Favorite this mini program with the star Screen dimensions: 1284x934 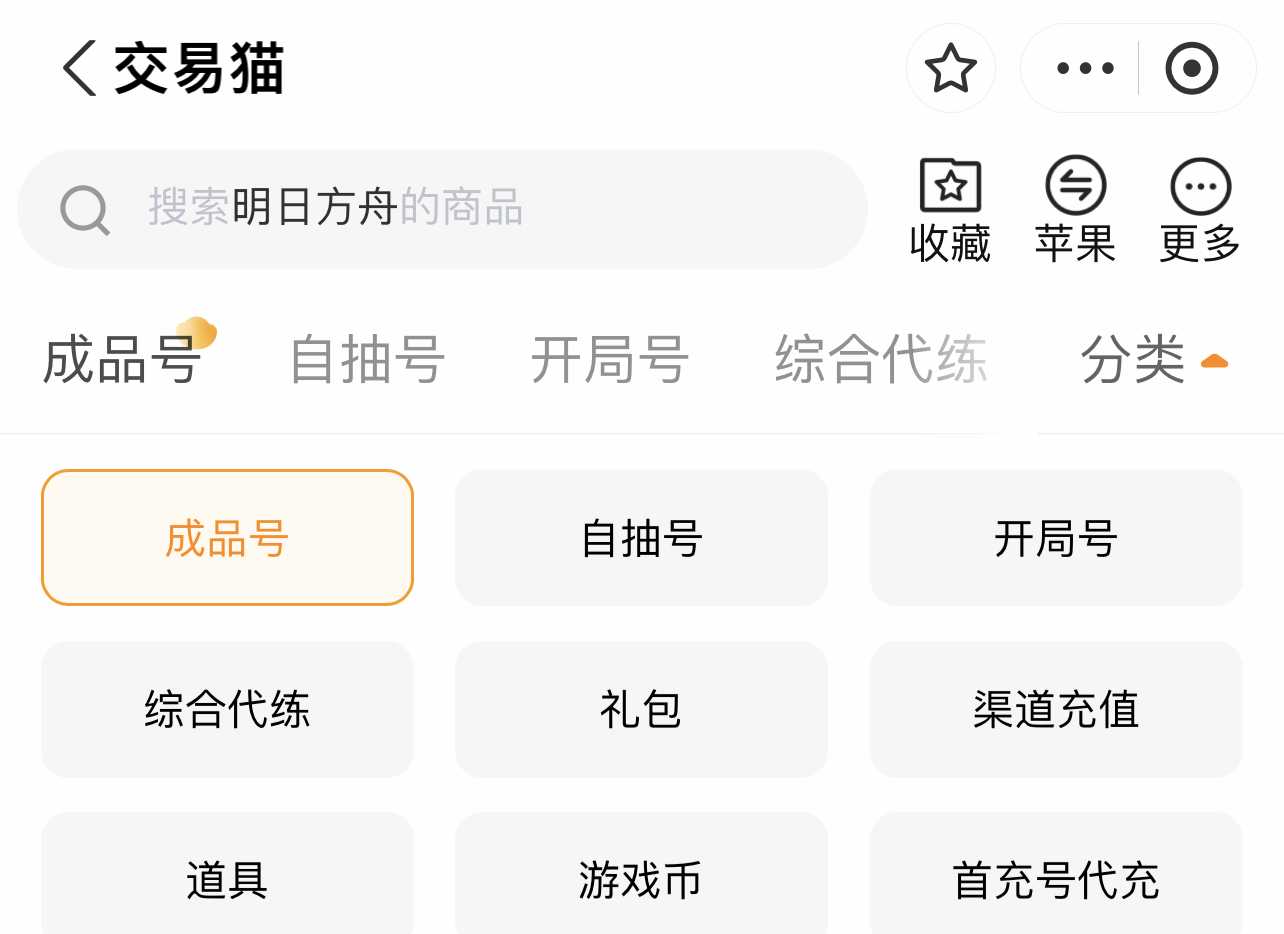click(950, 68)
